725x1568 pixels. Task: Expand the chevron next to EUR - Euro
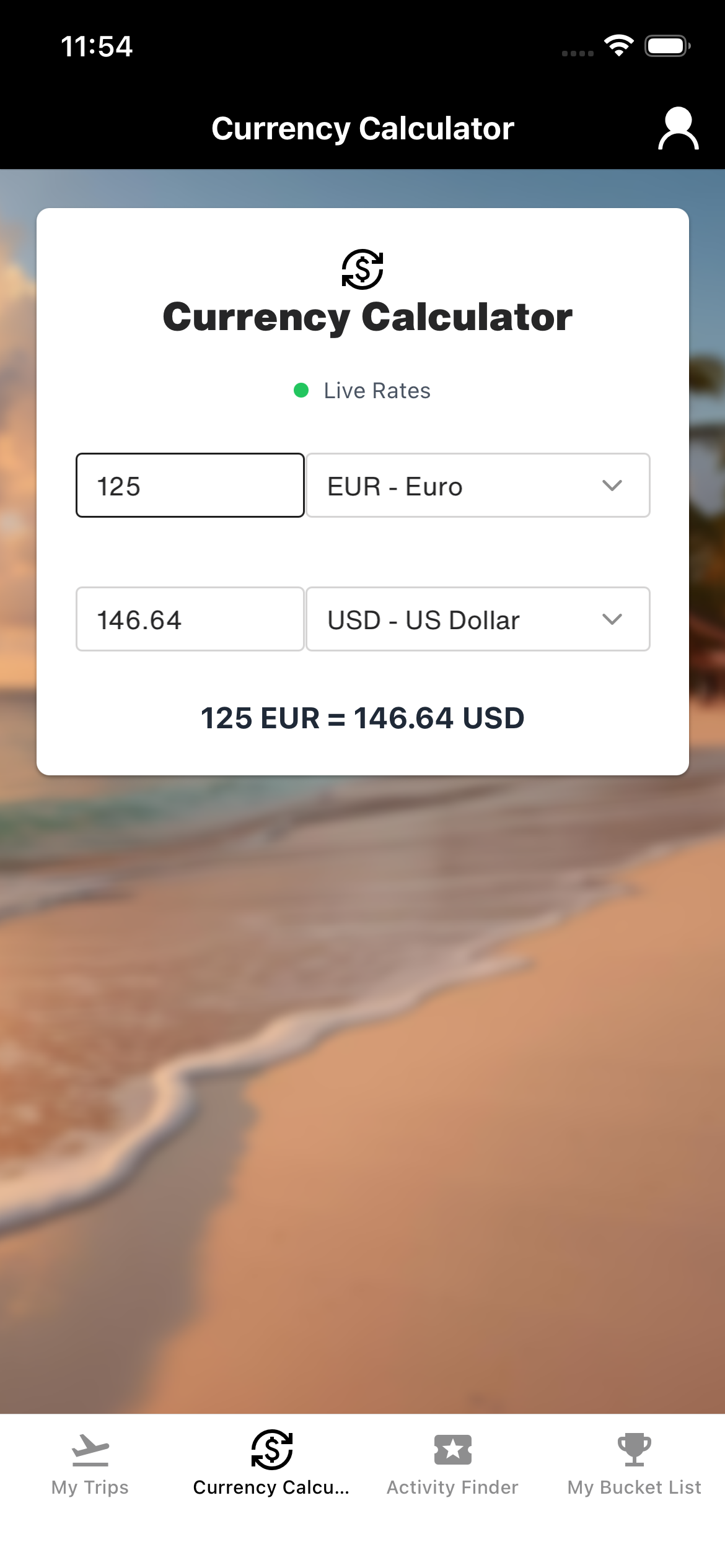point(612,486)
